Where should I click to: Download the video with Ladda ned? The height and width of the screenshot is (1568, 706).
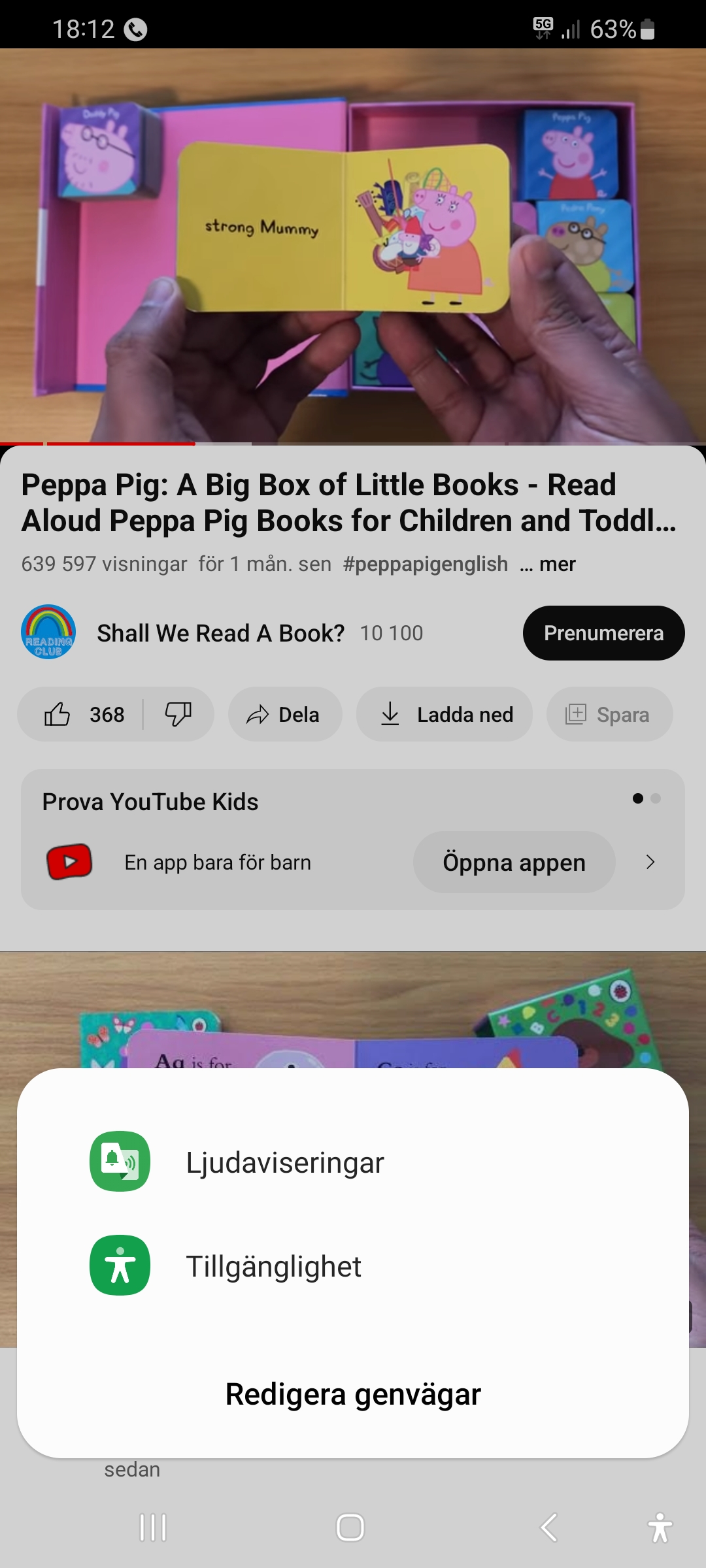(x=445, y=715)
